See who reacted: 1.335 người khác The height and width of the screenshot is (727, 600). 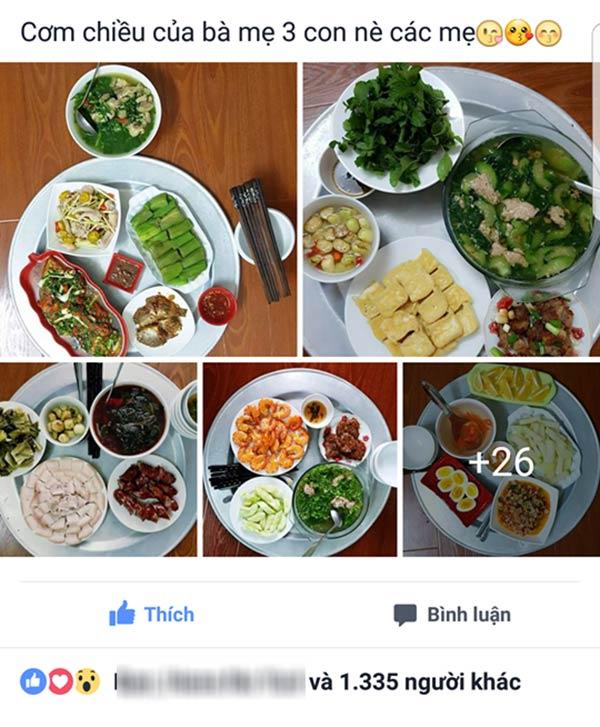click(414, 683)
